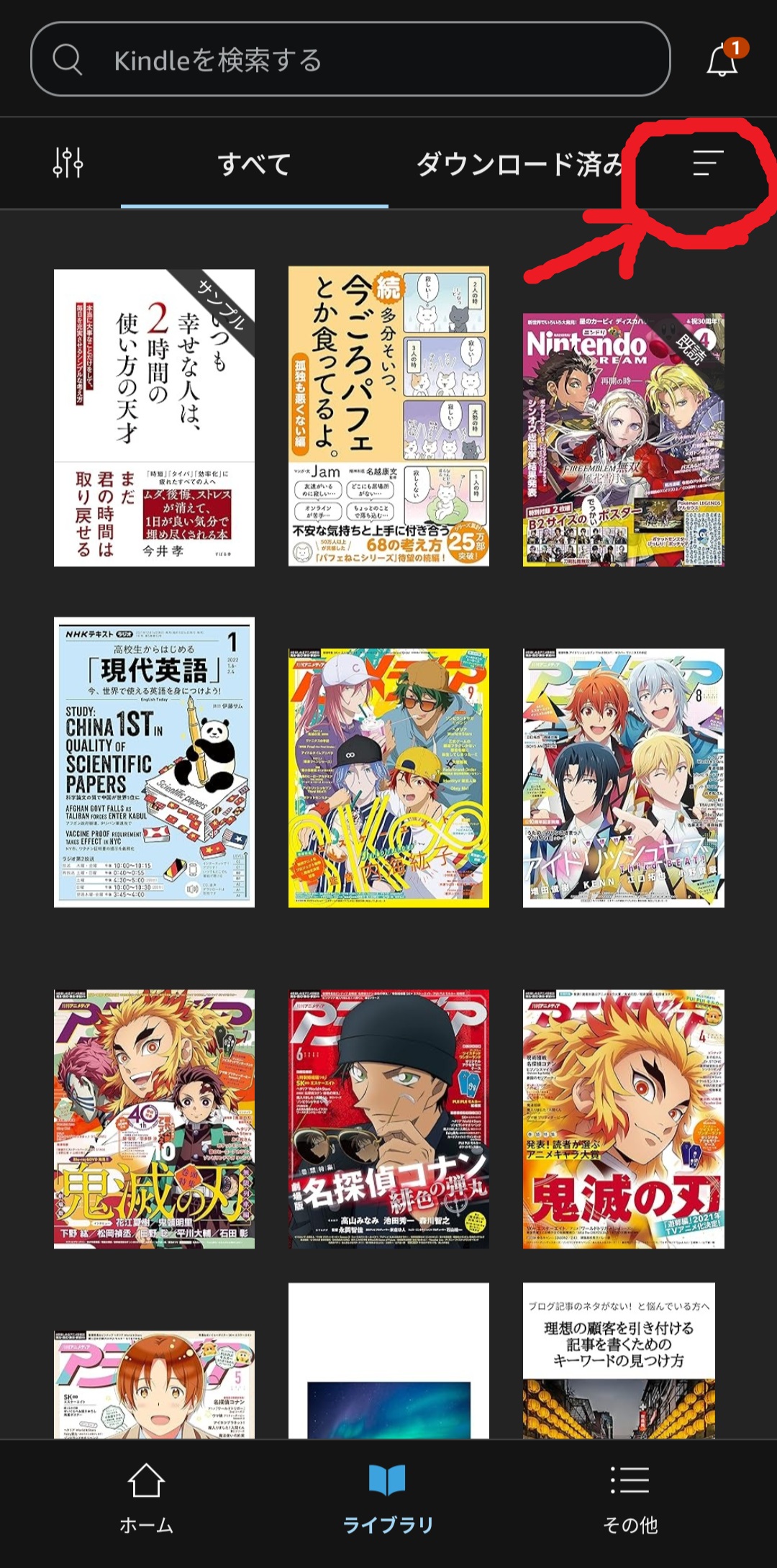Viewport: 777px width, 1568px height.
Task: Open the Animedia アイドリッシュセブン issue
Action: [x=623, y=778]
